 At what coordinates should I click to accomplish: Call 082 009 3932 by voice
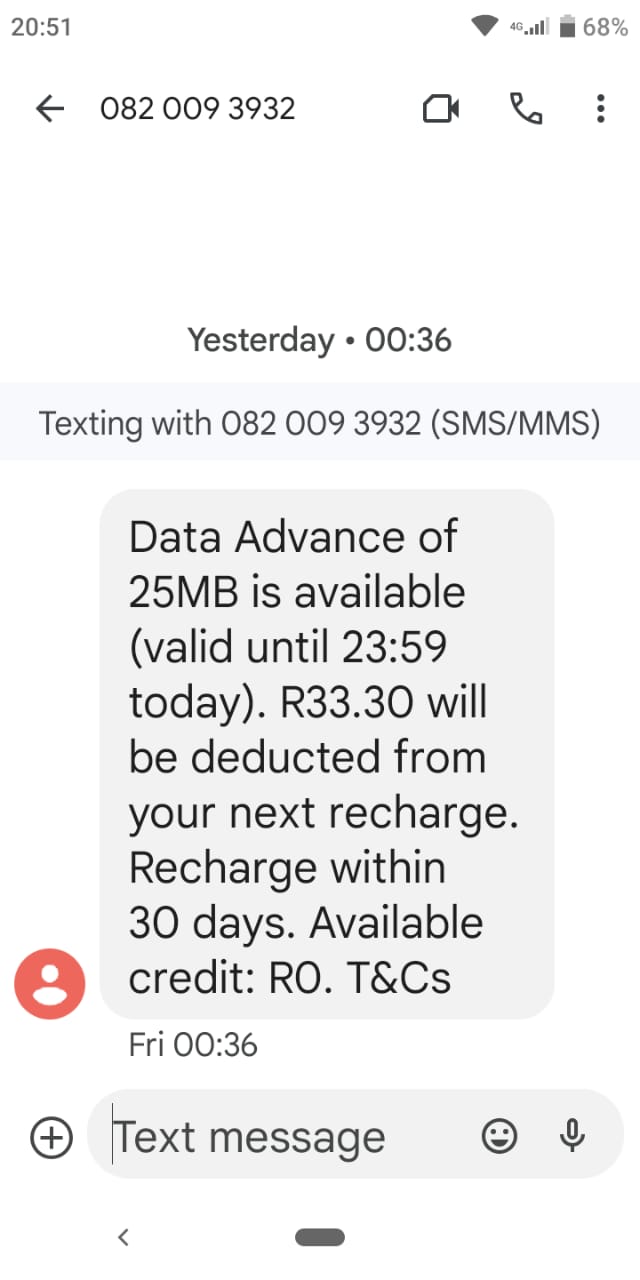click(x=526, y=108)
